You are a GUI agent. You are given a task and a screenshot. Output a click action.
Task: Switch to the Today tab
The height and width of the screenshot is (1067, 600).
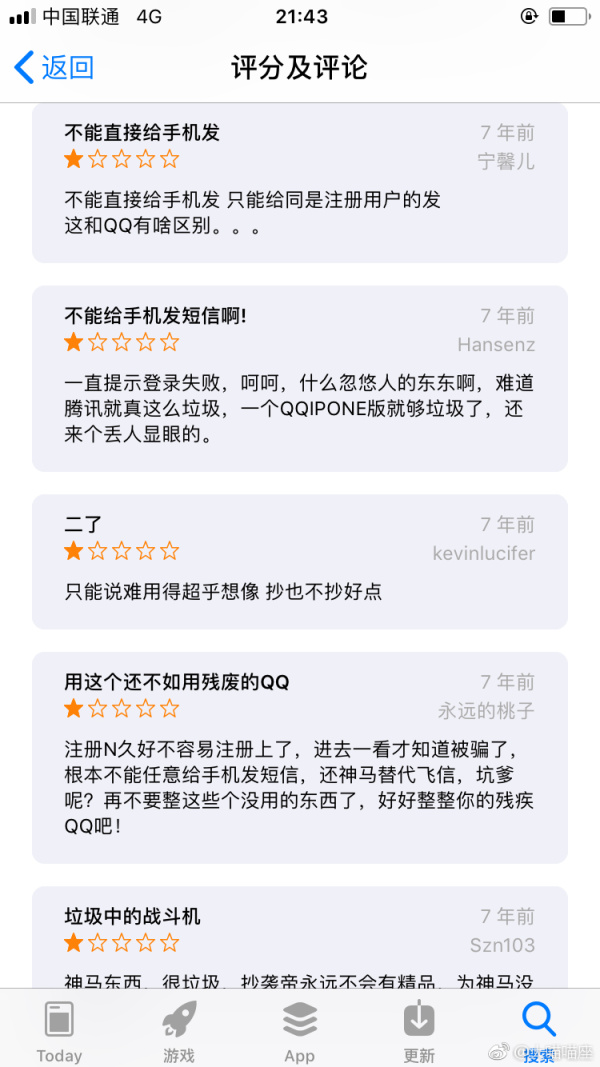59,1030
